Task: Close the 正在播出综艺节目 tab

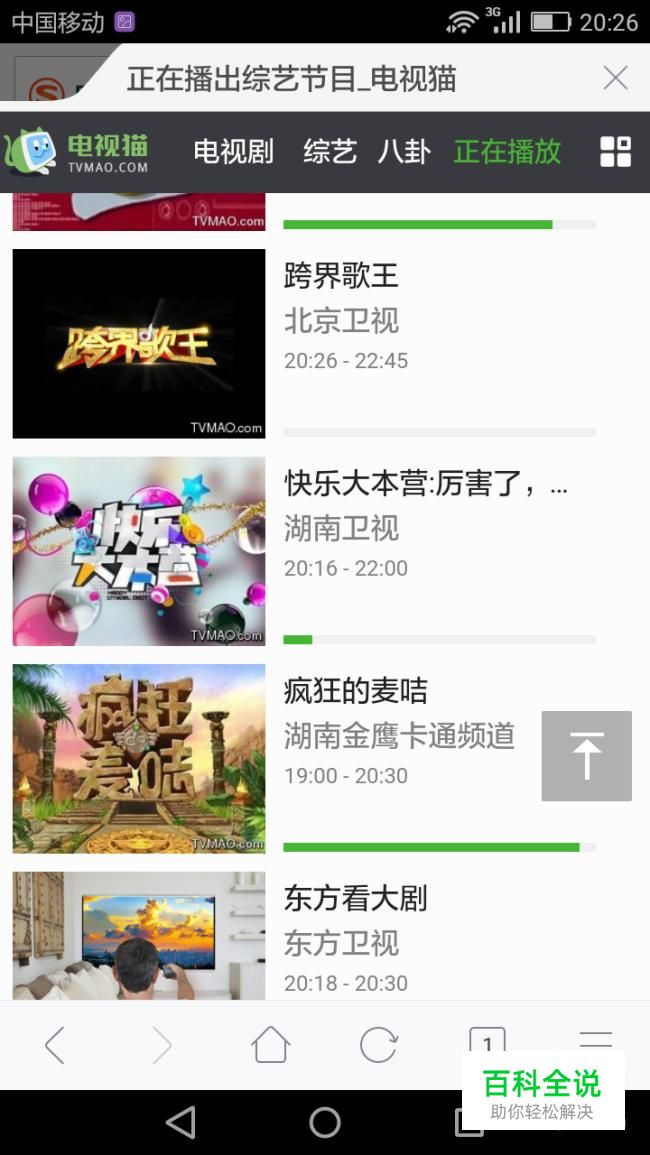Action: (x=615, y=78)
